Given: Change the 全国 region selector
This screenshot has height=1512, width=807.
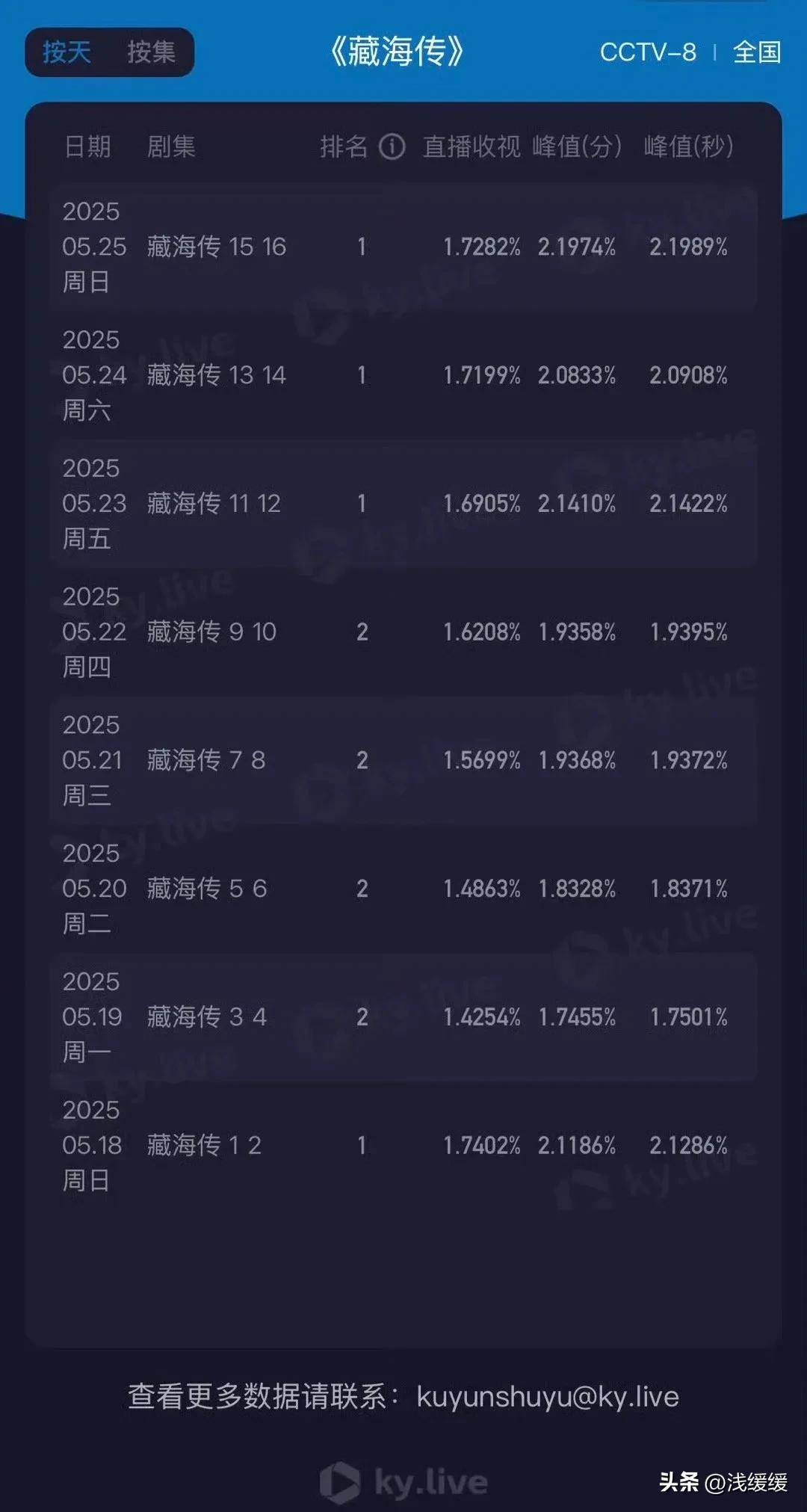Looking at the screenshot, I should (x=757, y=52).
